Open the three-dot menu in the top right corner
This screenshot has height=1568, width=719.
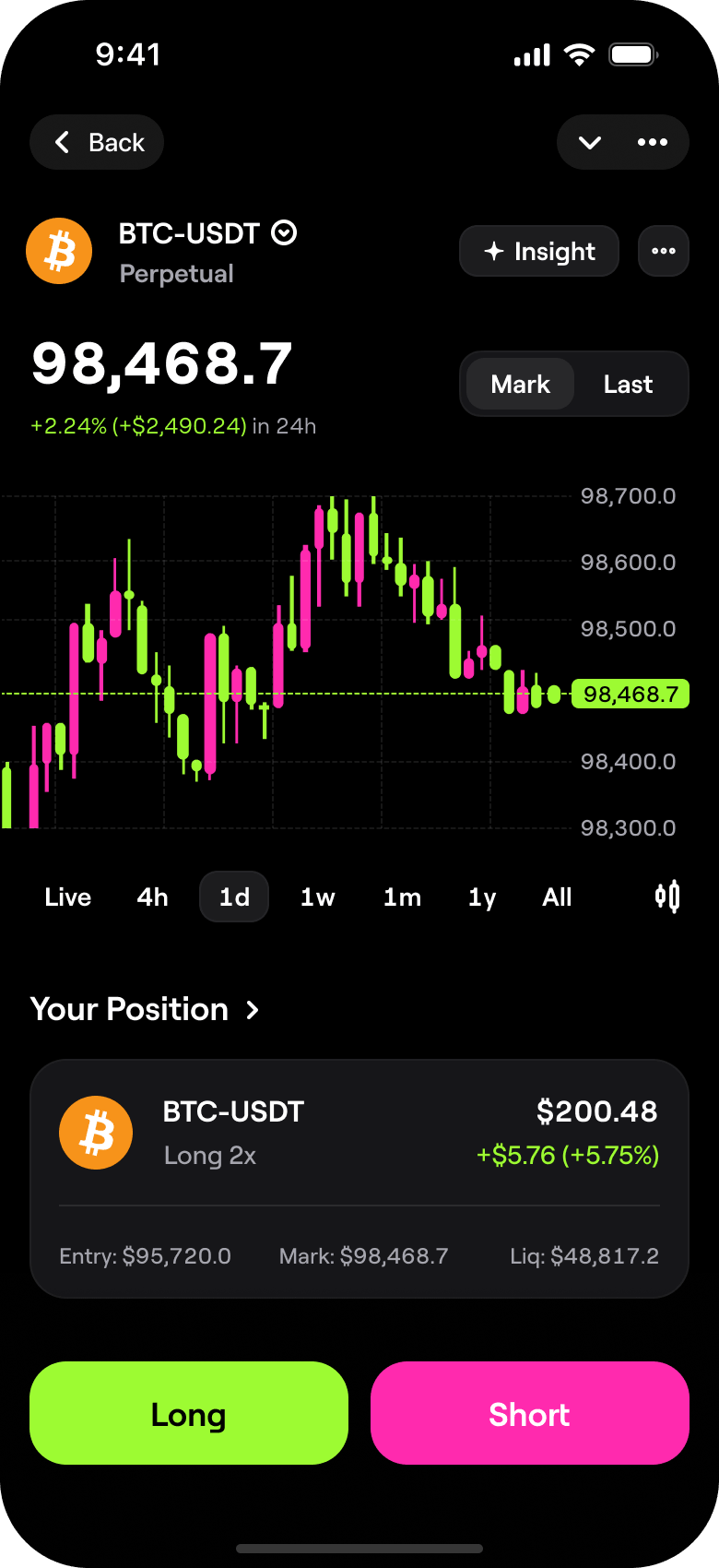click(x=652, y=142)
